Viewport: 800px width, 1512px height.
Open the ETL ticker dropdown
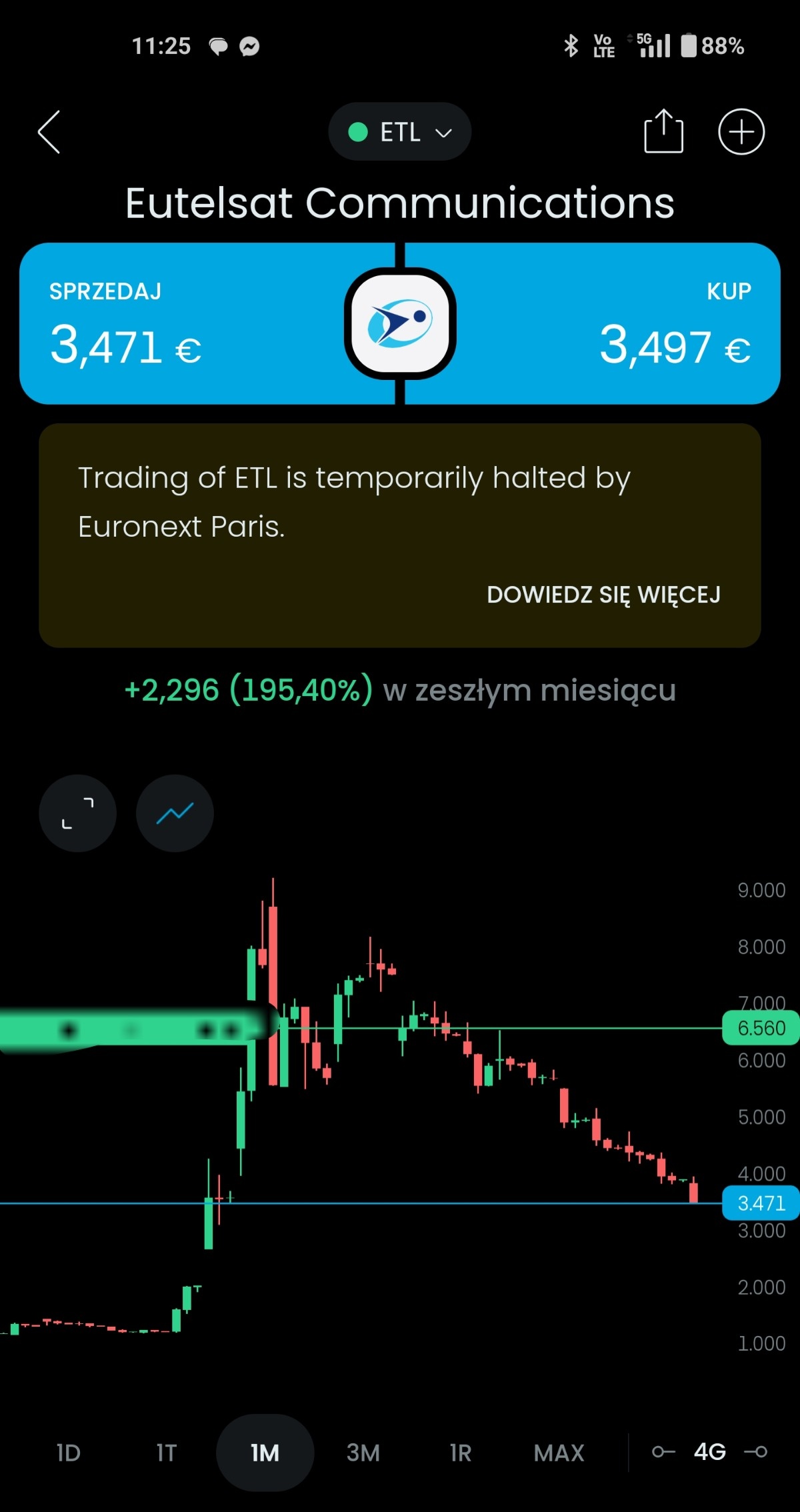400,132
